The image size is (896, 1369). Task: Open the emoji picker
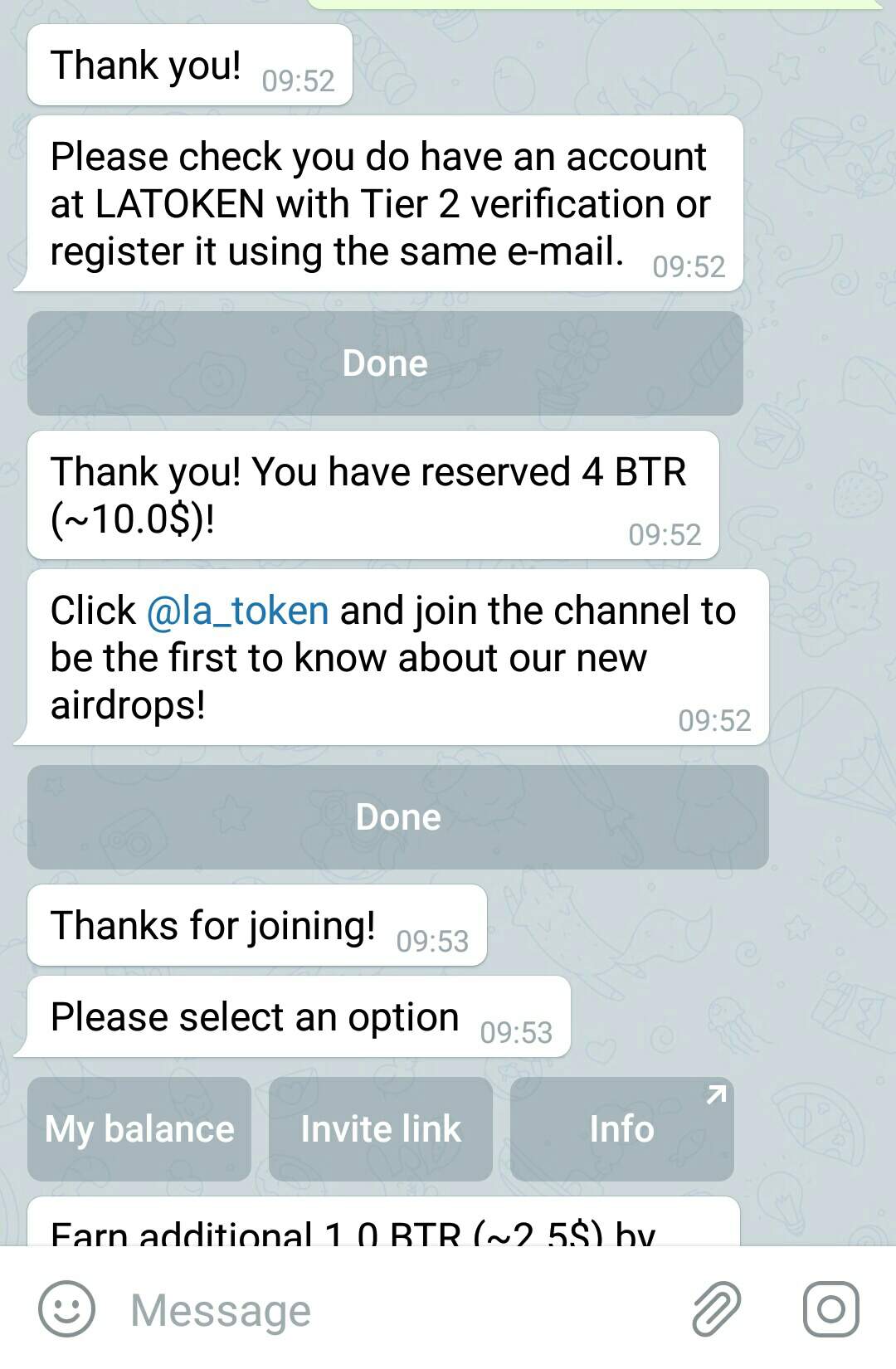coord(66,1309)
